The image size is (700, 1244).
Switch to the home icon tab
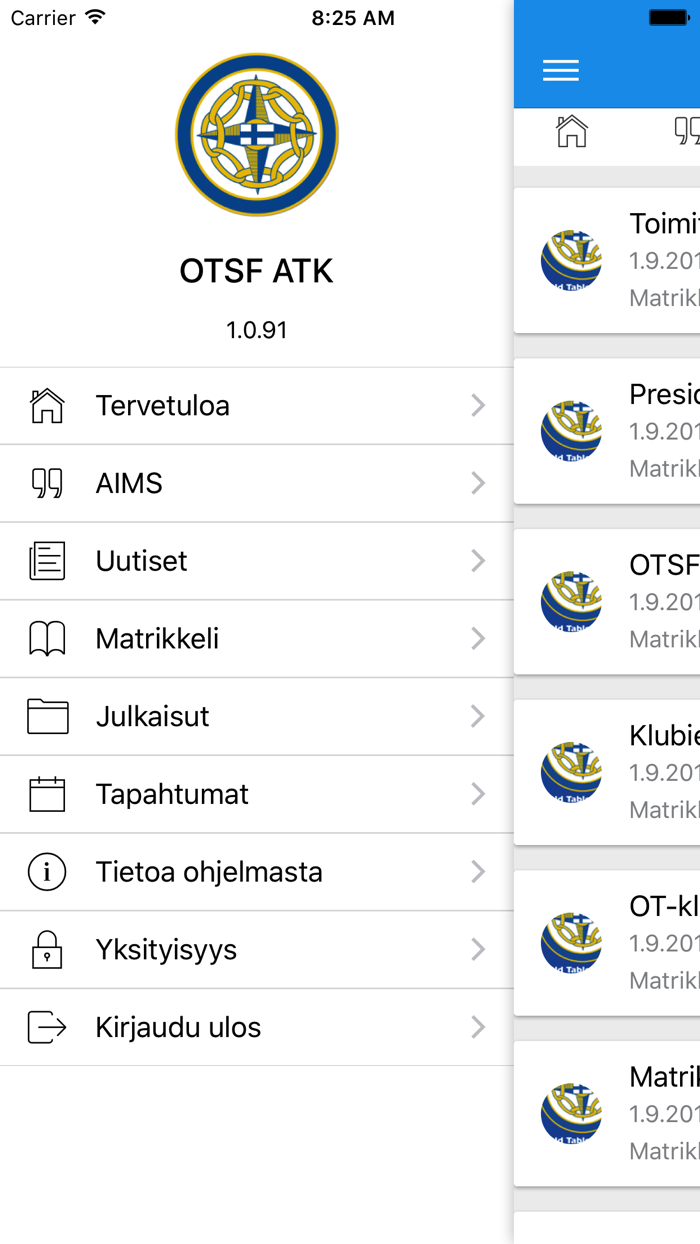coord(572,132)
